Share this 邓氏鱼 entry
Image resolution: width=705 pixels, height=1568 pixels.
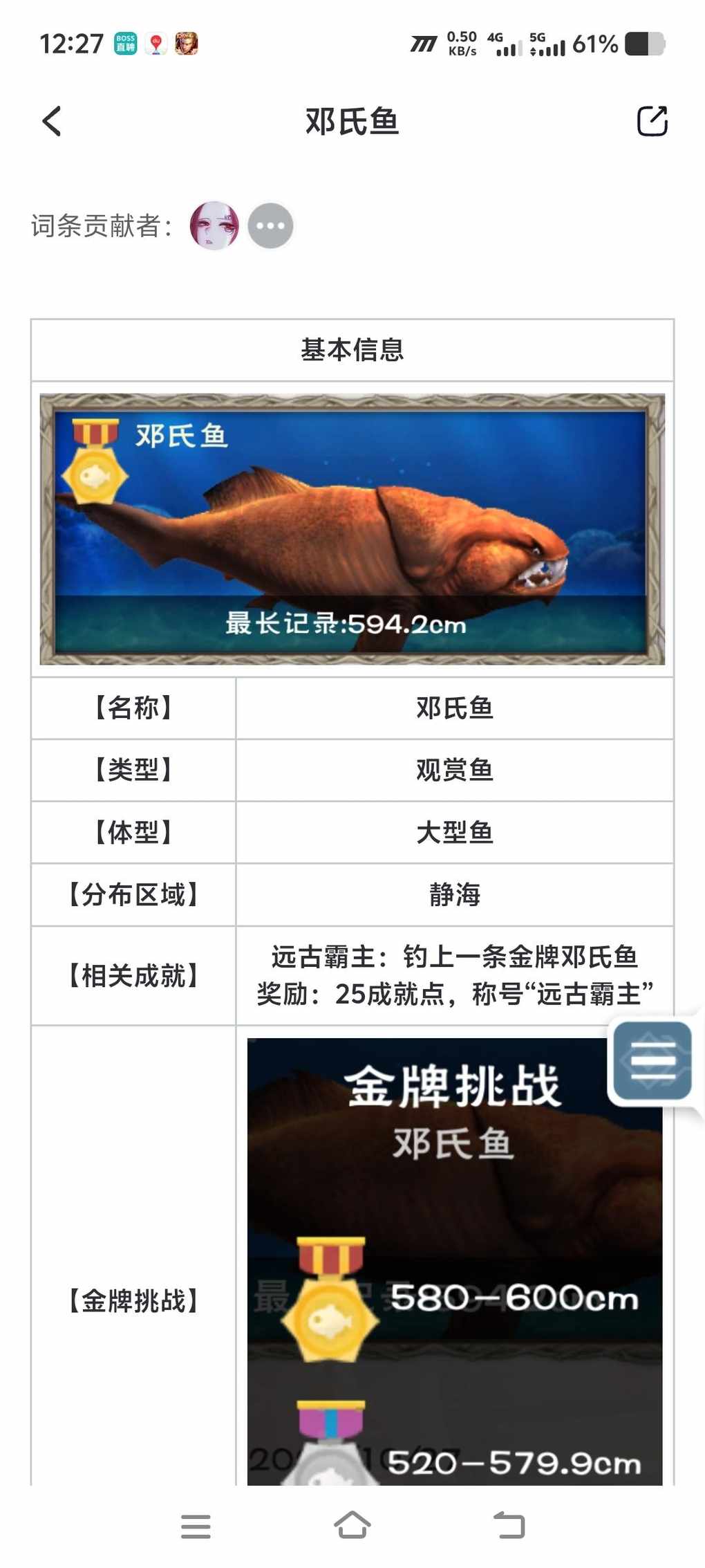click(x=651, y=122)
